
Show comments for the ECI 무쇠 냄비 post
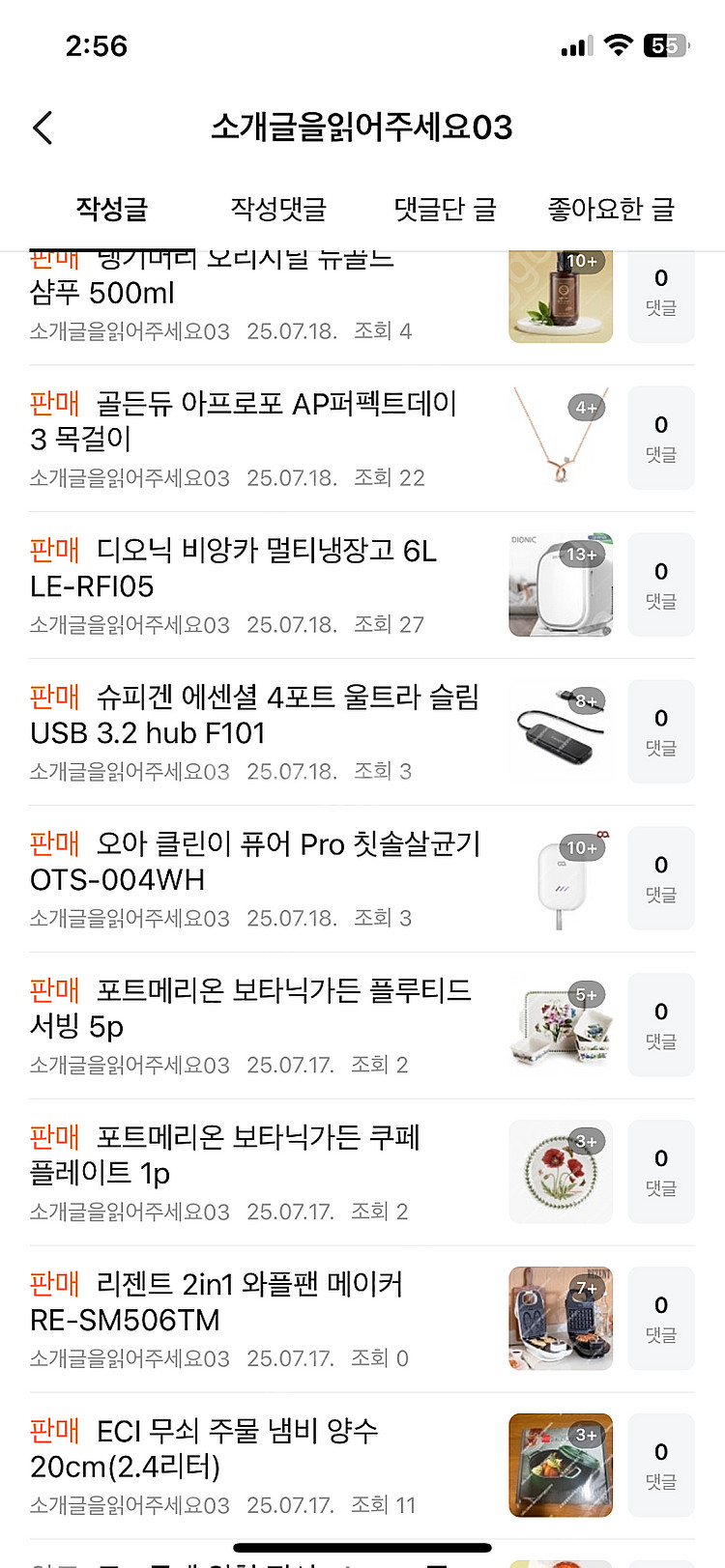(661, 1466)
